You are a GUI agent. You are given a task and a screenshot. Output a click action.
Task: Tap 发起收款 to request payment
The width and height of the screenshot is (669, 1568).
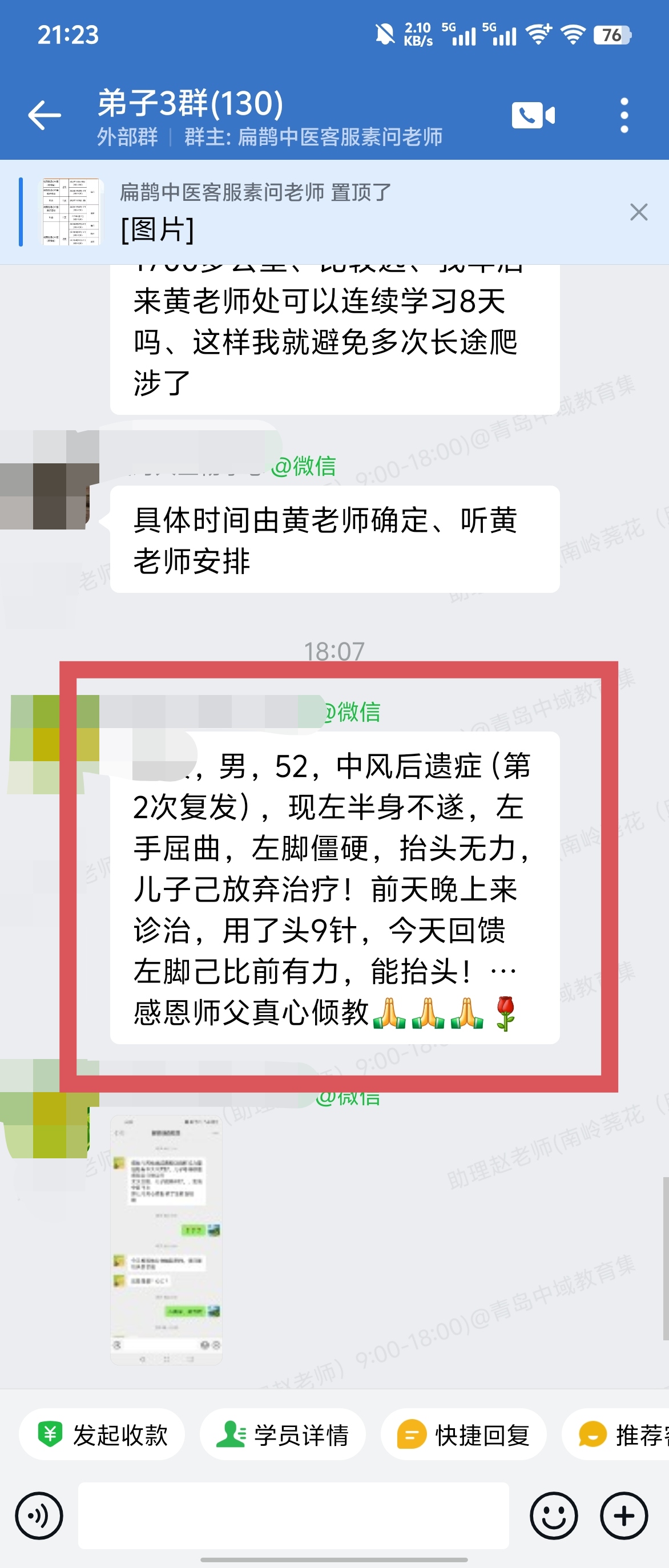click(x=102, y=1434)
